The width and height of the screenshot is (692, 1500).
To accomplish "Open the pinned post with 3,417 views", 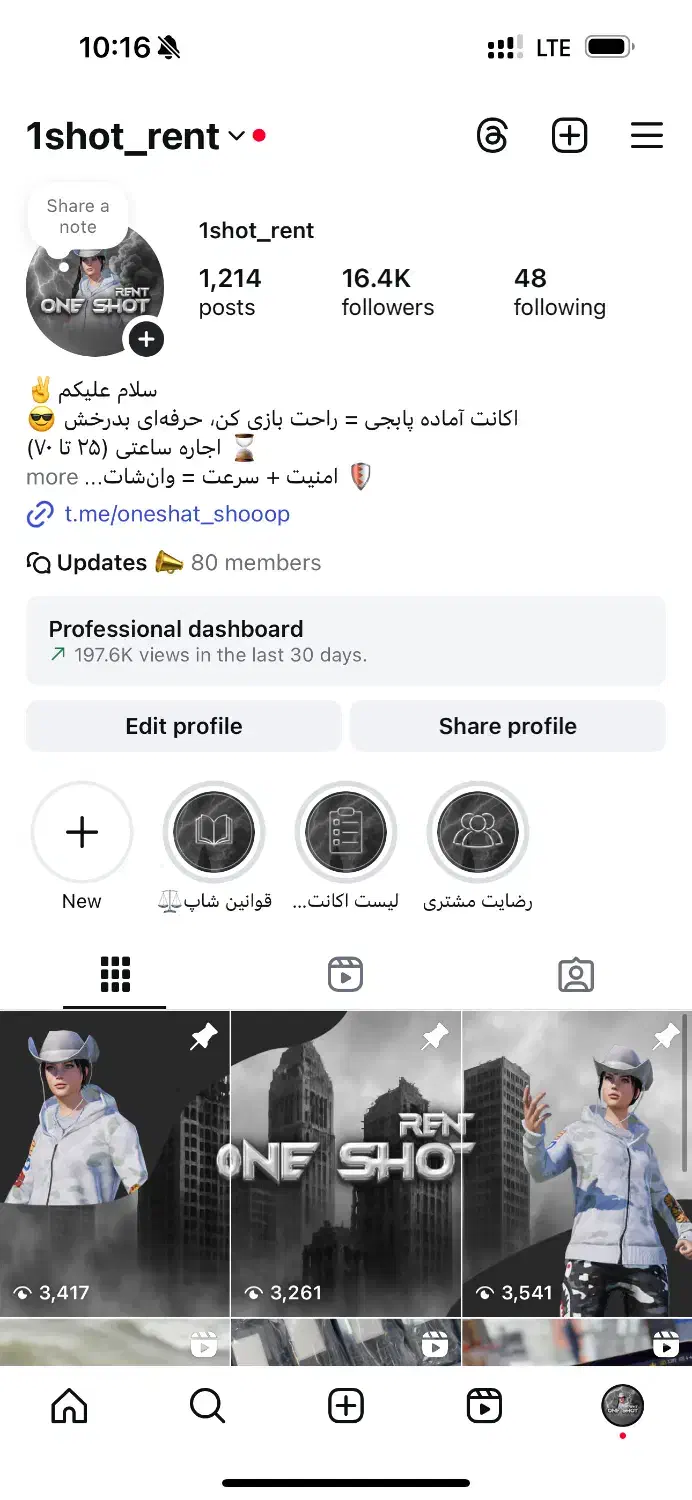I will pyautogui.click(x=115, y=1163).
